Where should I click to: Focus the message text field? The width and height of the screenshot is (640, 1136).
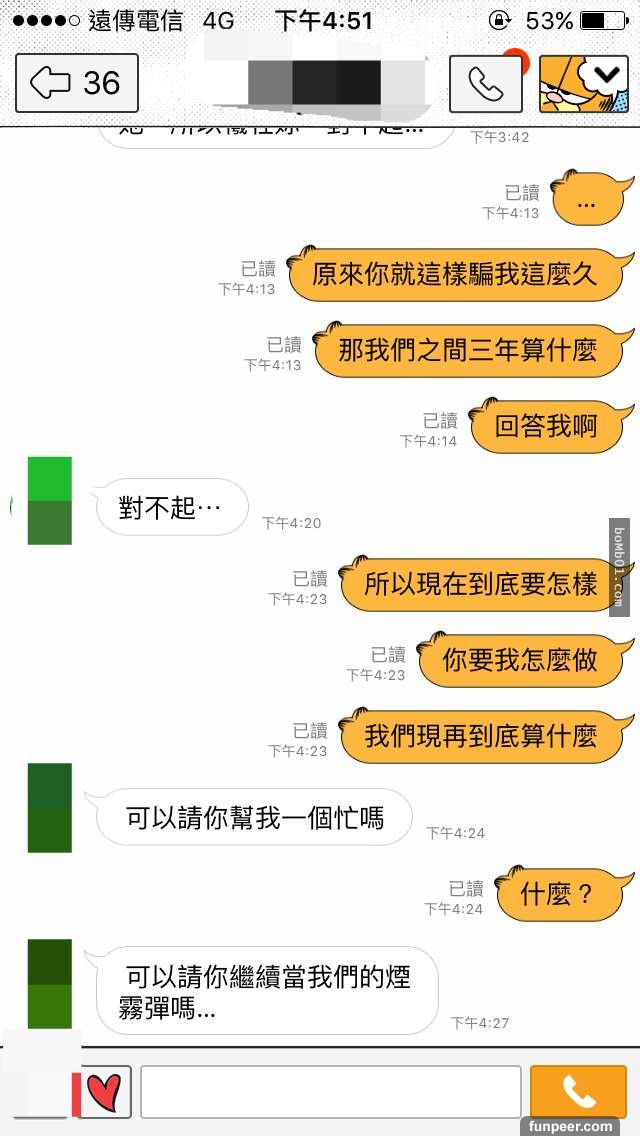(x=330, y=1091)
